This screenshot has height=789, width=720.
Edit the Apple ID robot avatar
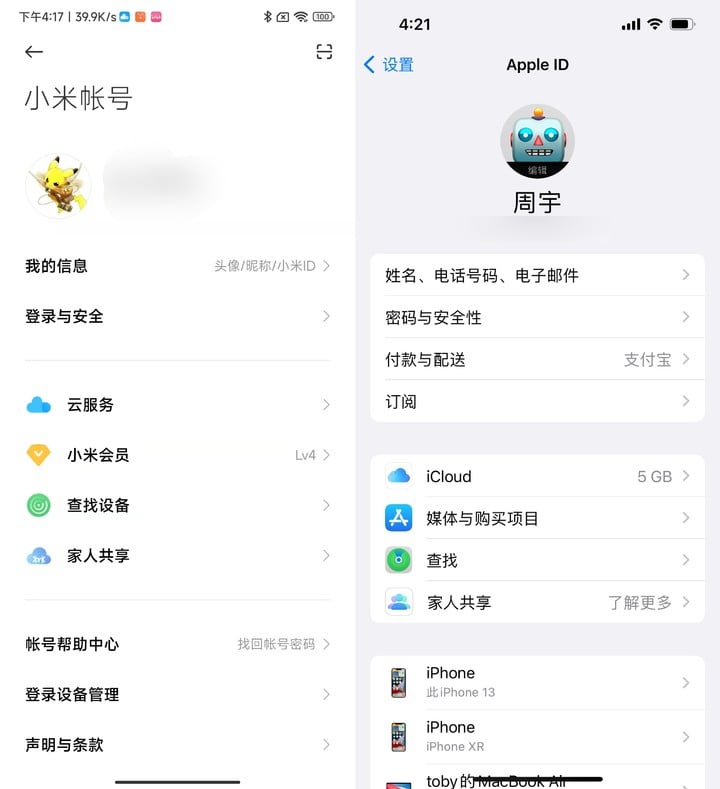coord(537,142)
